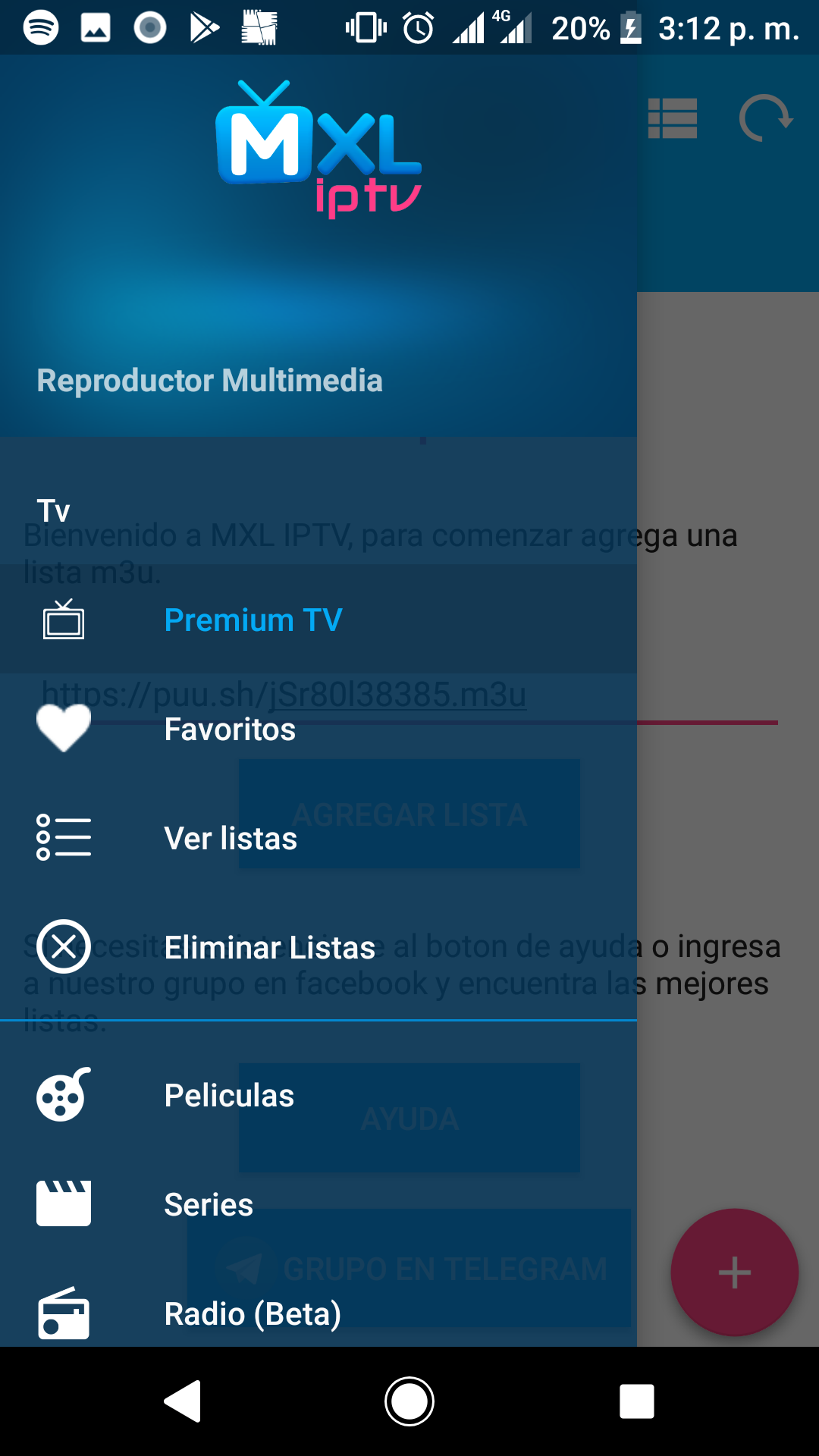This screenshot has height=1456, width=819.
Task: Tap the Eliminar Listas circled X icon
Action: tap(64, 946)
